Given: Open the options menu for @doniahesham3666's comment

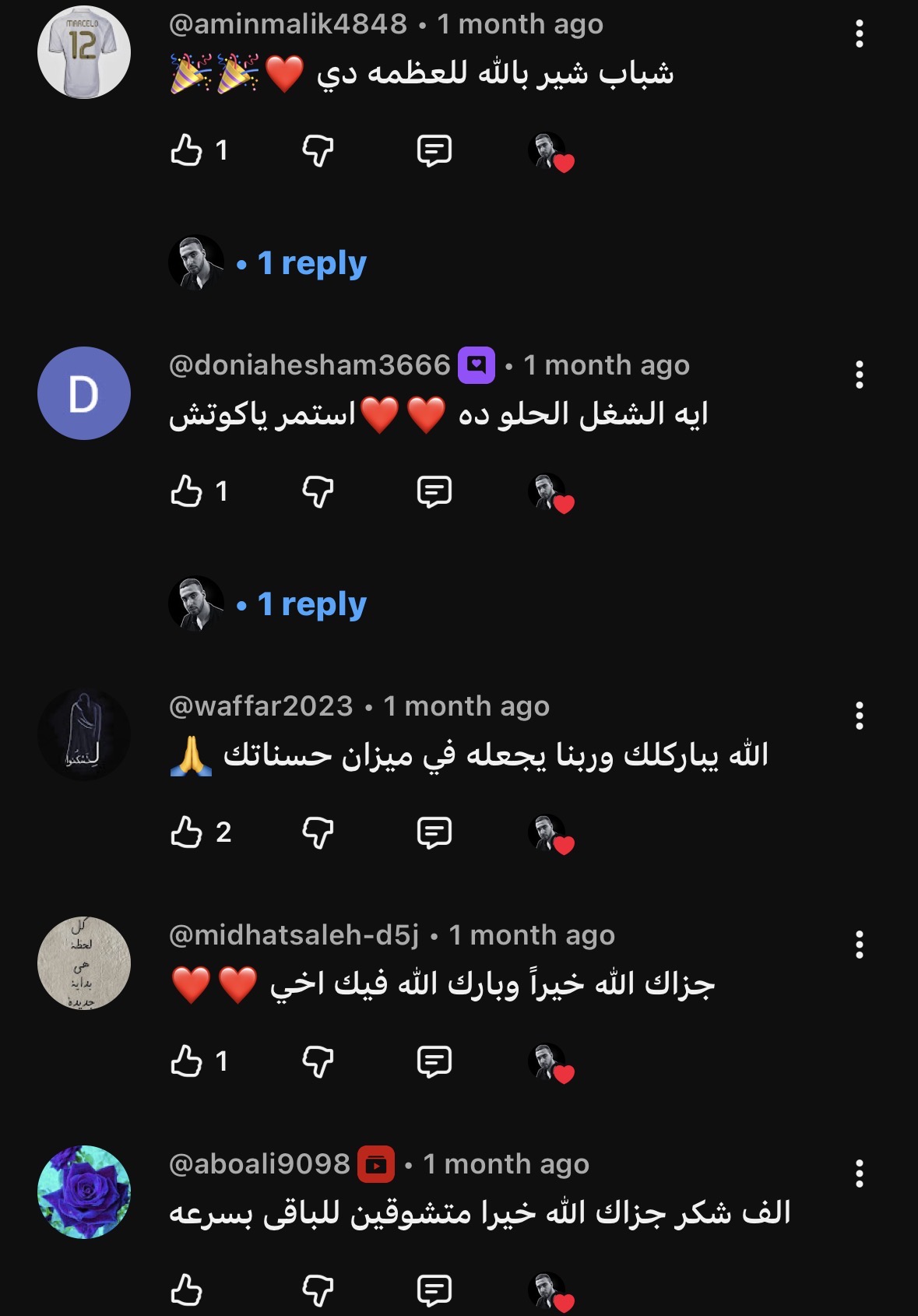Looking at the screenshot, I should 860,375.
